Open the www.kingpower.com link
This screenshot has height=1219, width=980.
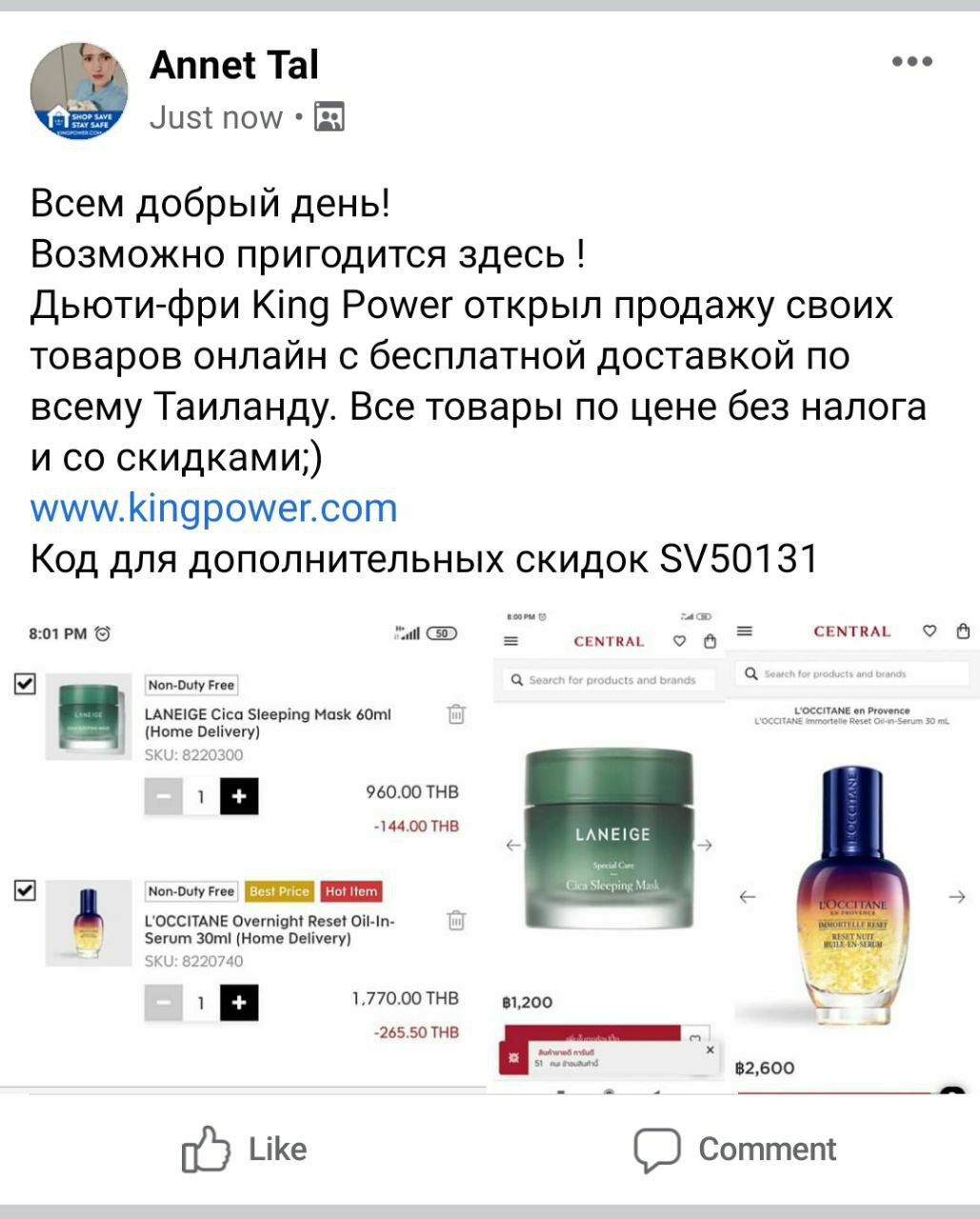coord(213,508)
